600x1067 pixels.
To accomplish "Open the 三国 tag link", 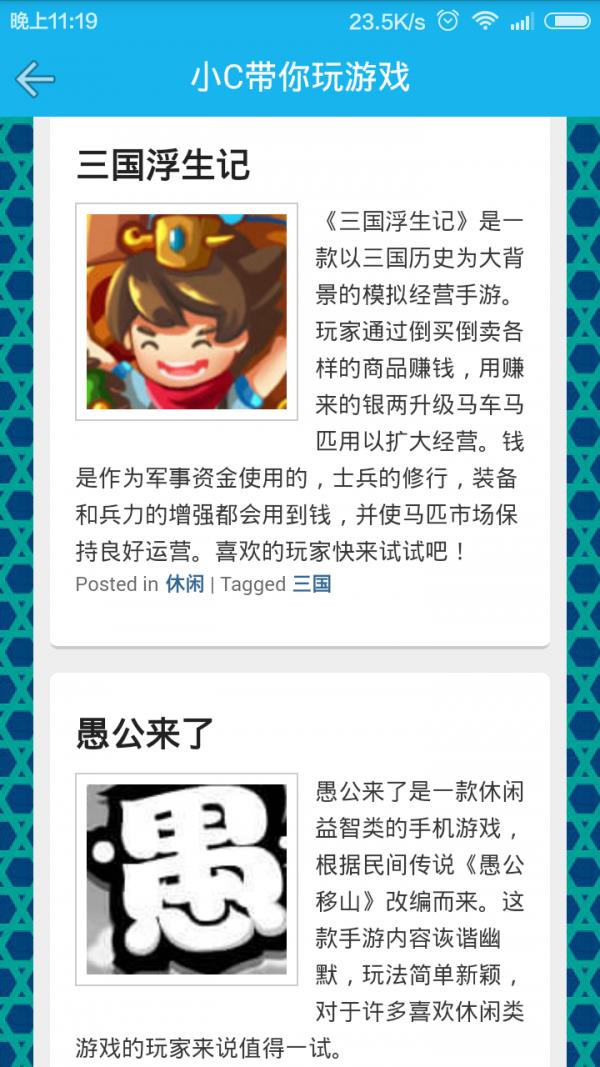I will (x=312, y=584).
